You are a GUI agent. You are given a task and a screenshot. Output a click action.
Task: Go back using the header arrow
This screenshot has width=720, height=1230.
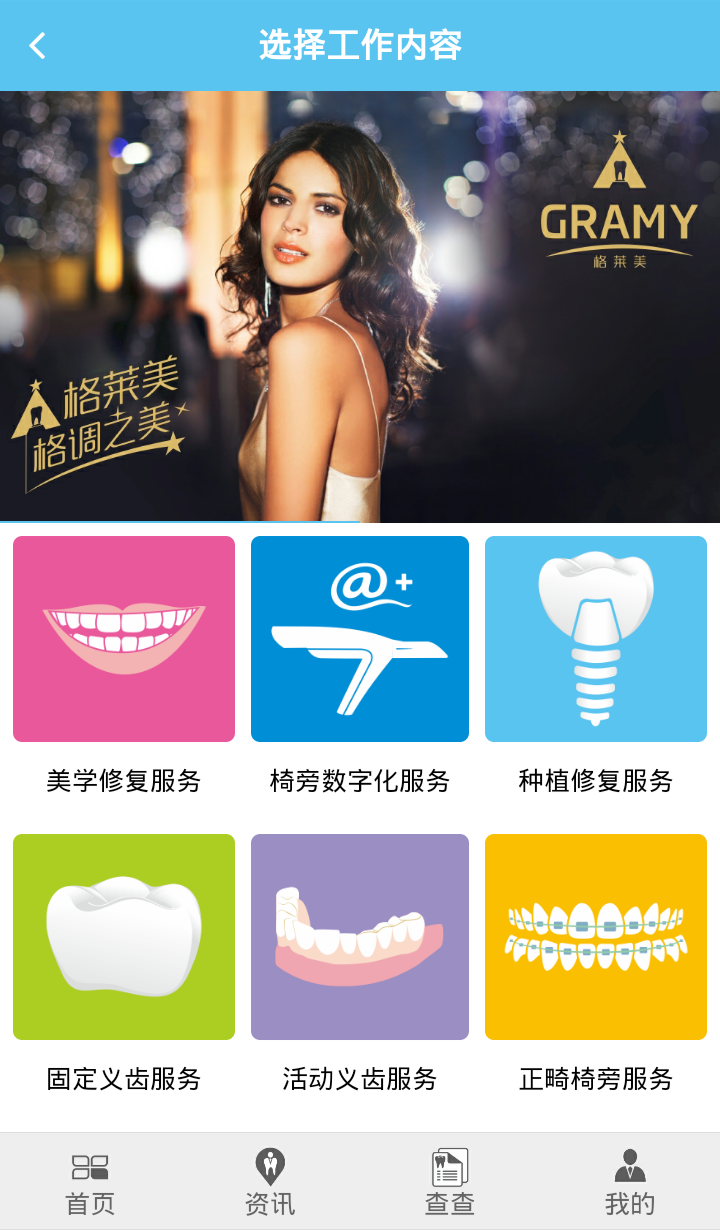tap(37, 46)
